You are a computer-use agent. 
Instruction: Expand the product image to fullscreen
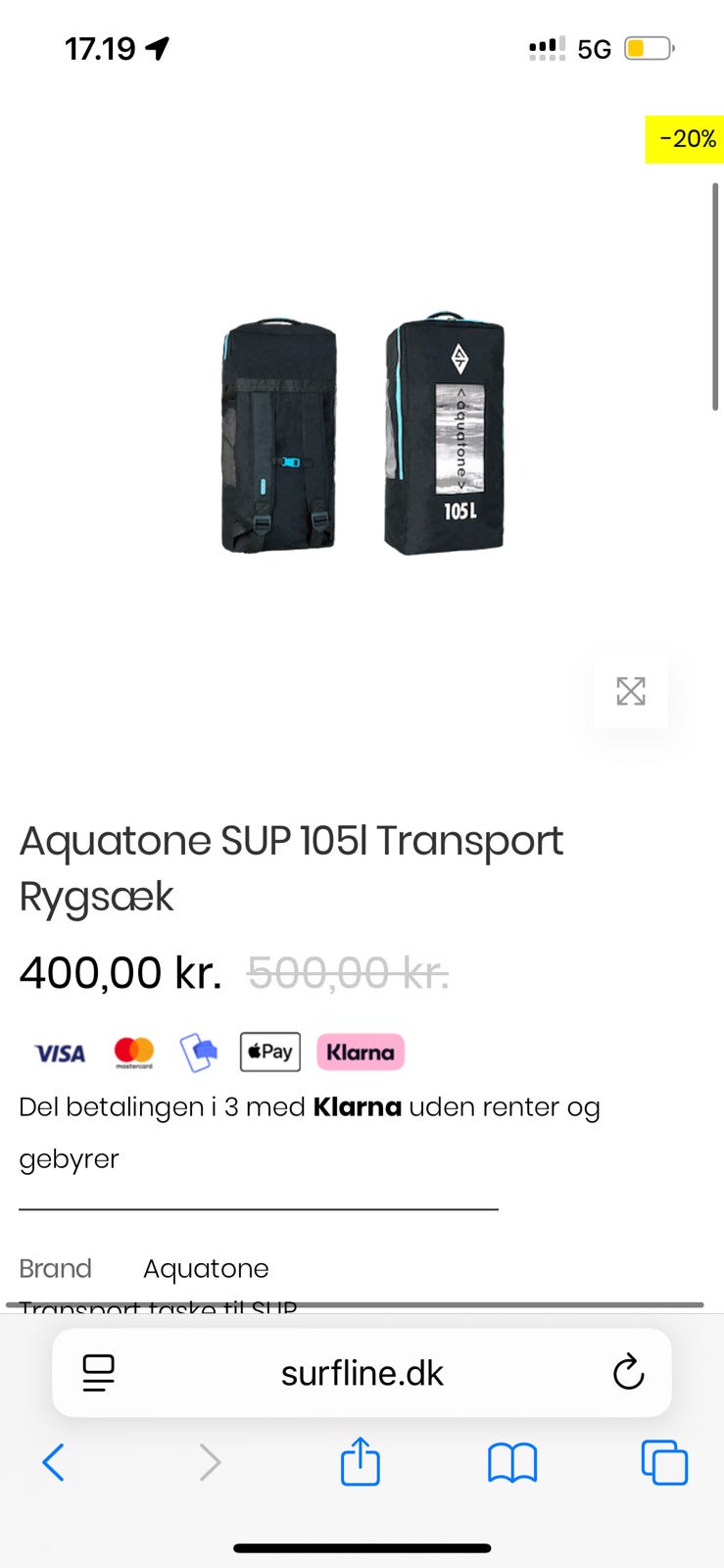click(x=631, y=691)
